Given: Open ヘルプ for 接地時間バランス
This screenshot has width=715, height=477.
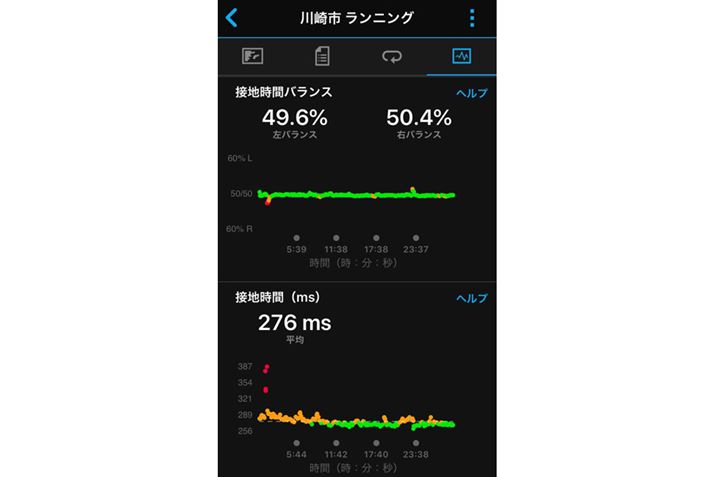Looking at the screenshot, I should pyautogui.click(x=471, y=93).
